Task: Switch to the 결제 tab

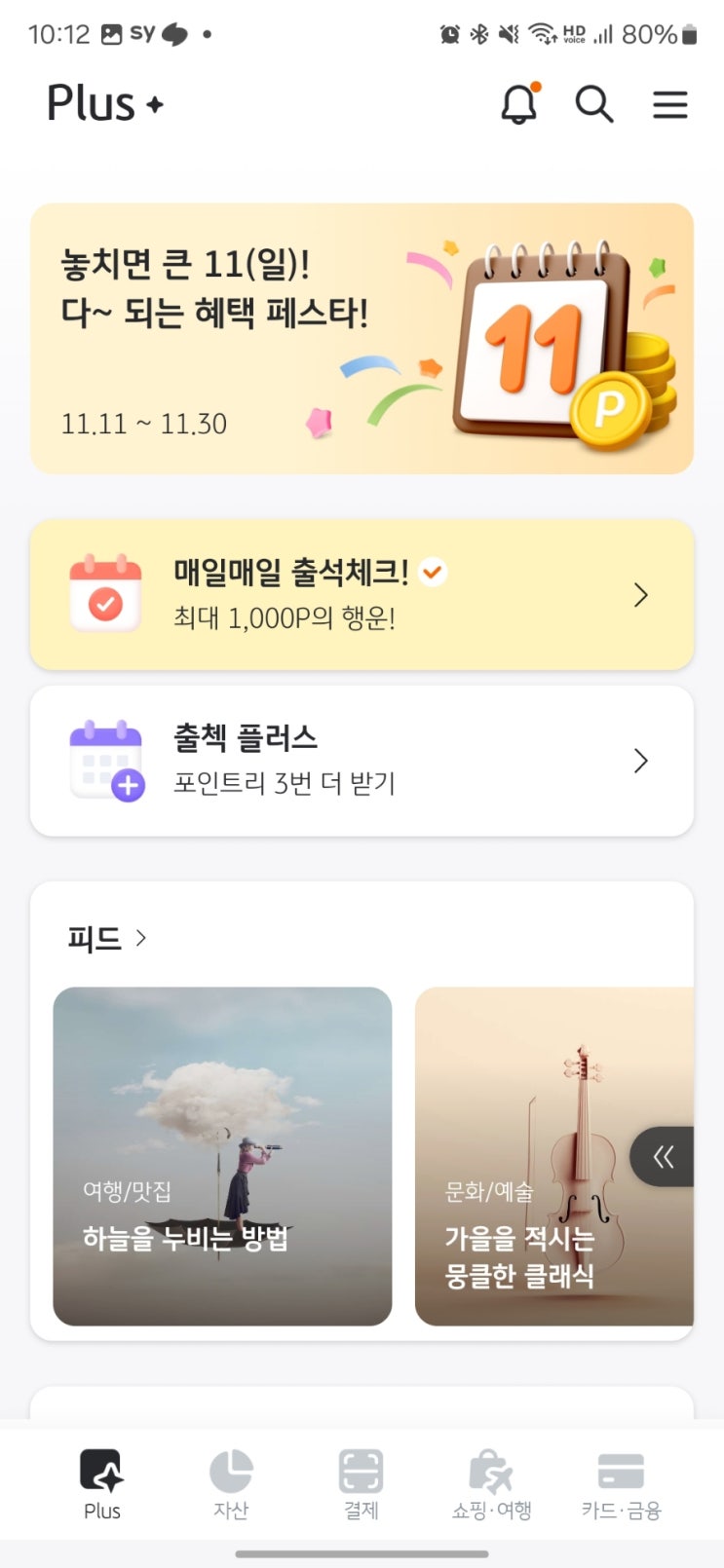Action: pos(361,1484)
